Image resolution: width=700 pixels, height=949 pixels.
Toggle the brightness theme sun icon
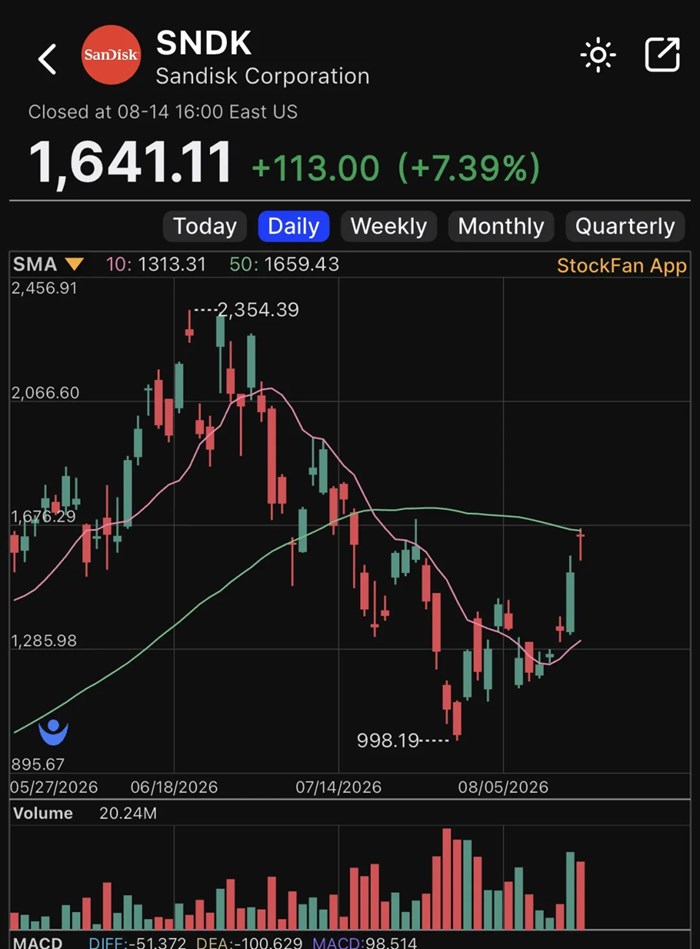point(598,55)
